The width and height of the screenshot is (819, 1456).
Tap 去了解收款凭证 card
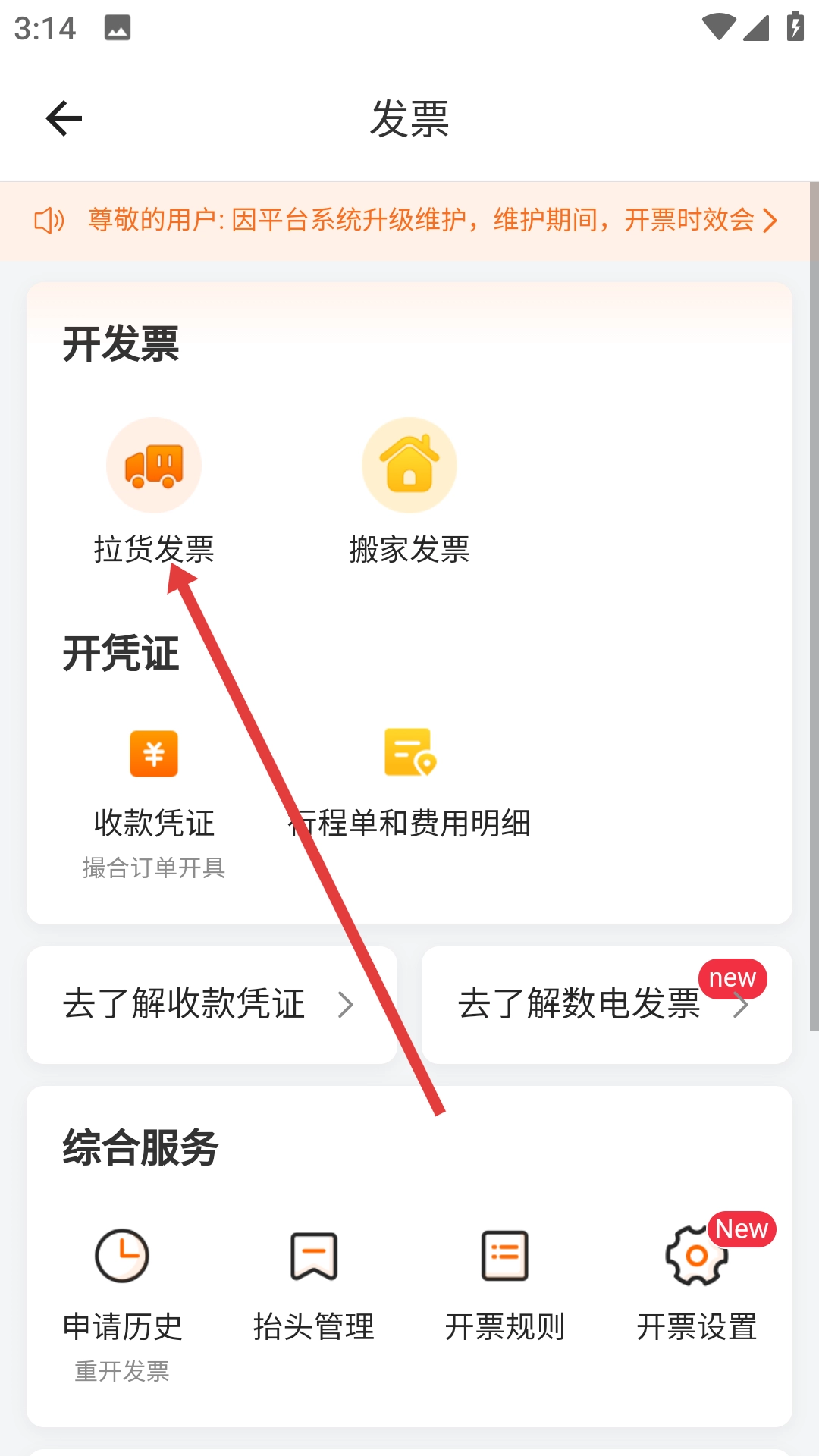coord(212,1004)
